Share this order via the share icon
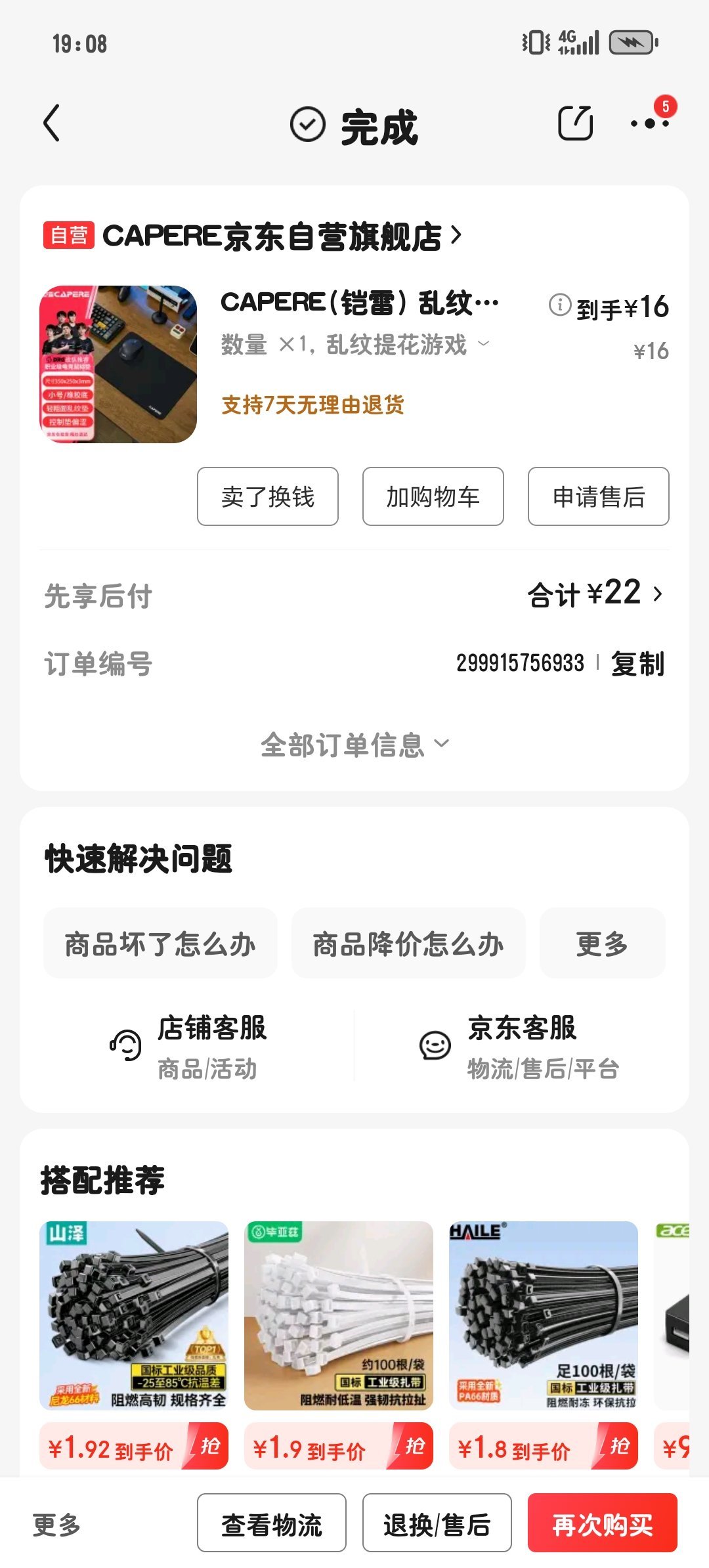 pos(575,123)
